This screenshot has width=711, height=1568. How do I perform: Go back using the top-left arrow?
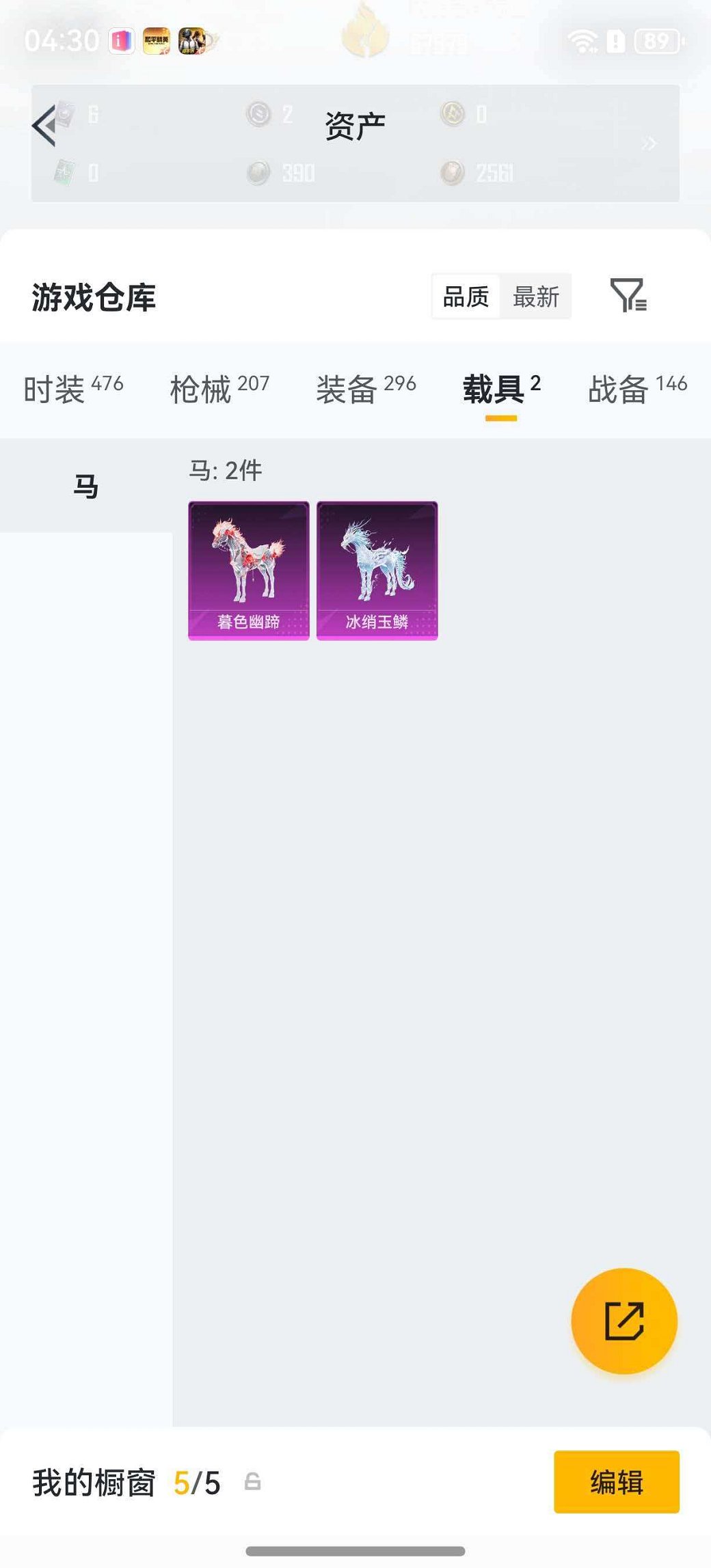(45, 126)
